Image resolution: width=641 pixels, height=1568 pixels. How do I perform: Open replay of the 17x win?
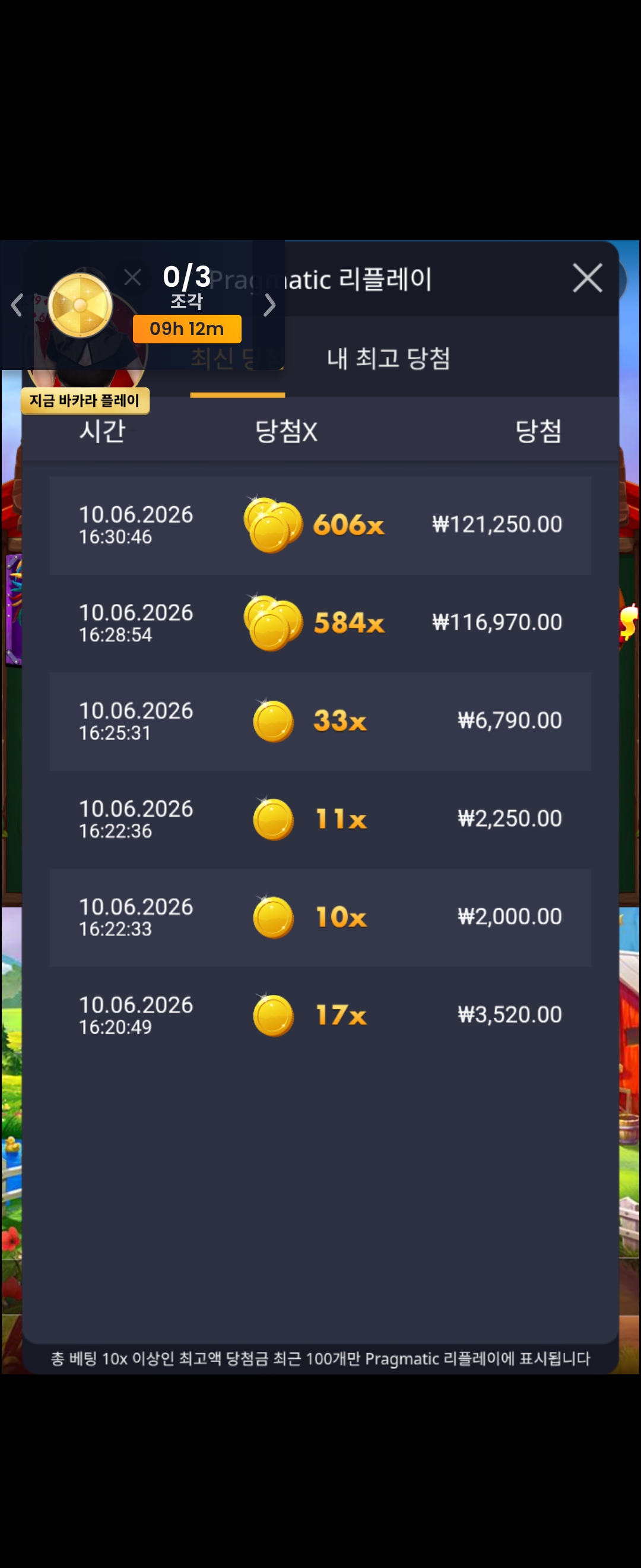pyautogui.click(x=320, y=1015)
